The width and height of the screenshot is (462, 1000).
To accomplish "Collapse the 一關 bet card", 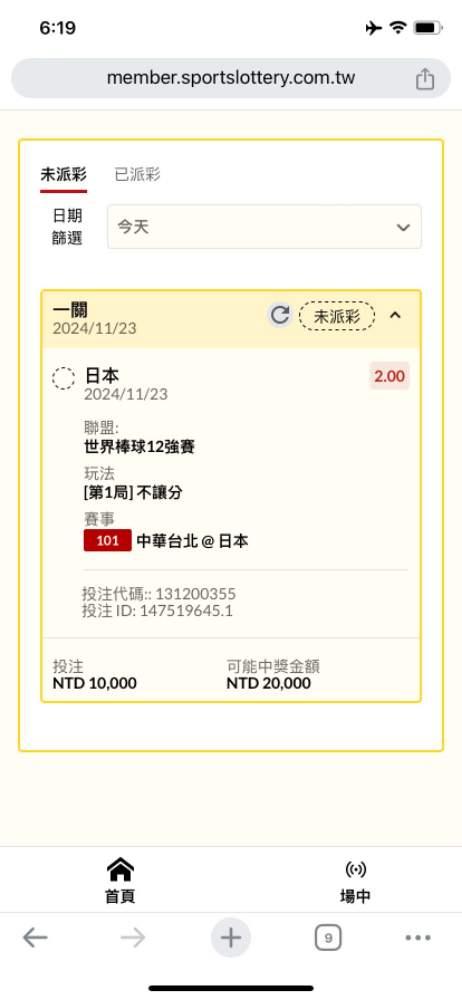I will pos(396,315).
